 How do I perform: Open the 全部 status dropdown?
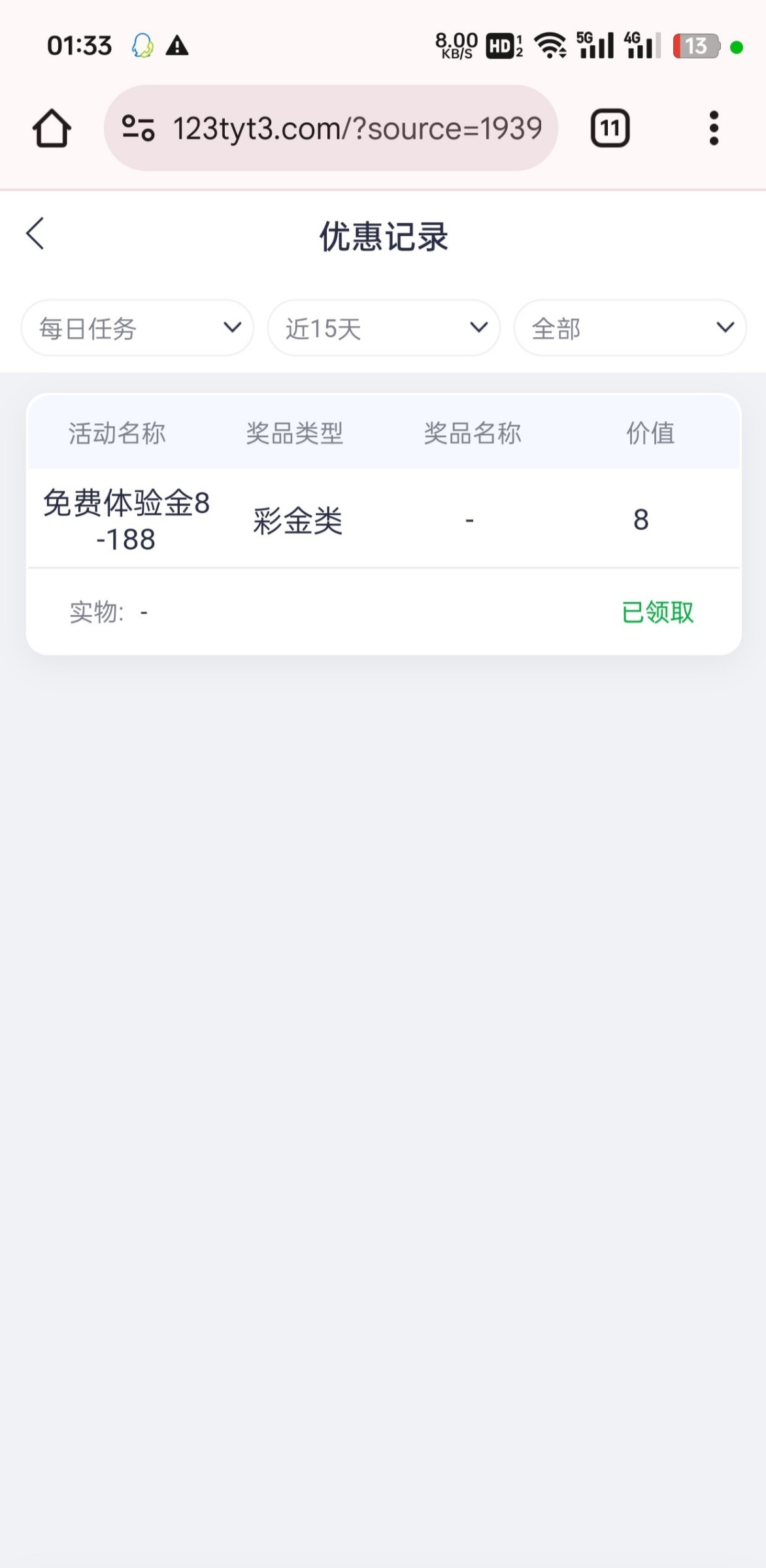(630, 328)
